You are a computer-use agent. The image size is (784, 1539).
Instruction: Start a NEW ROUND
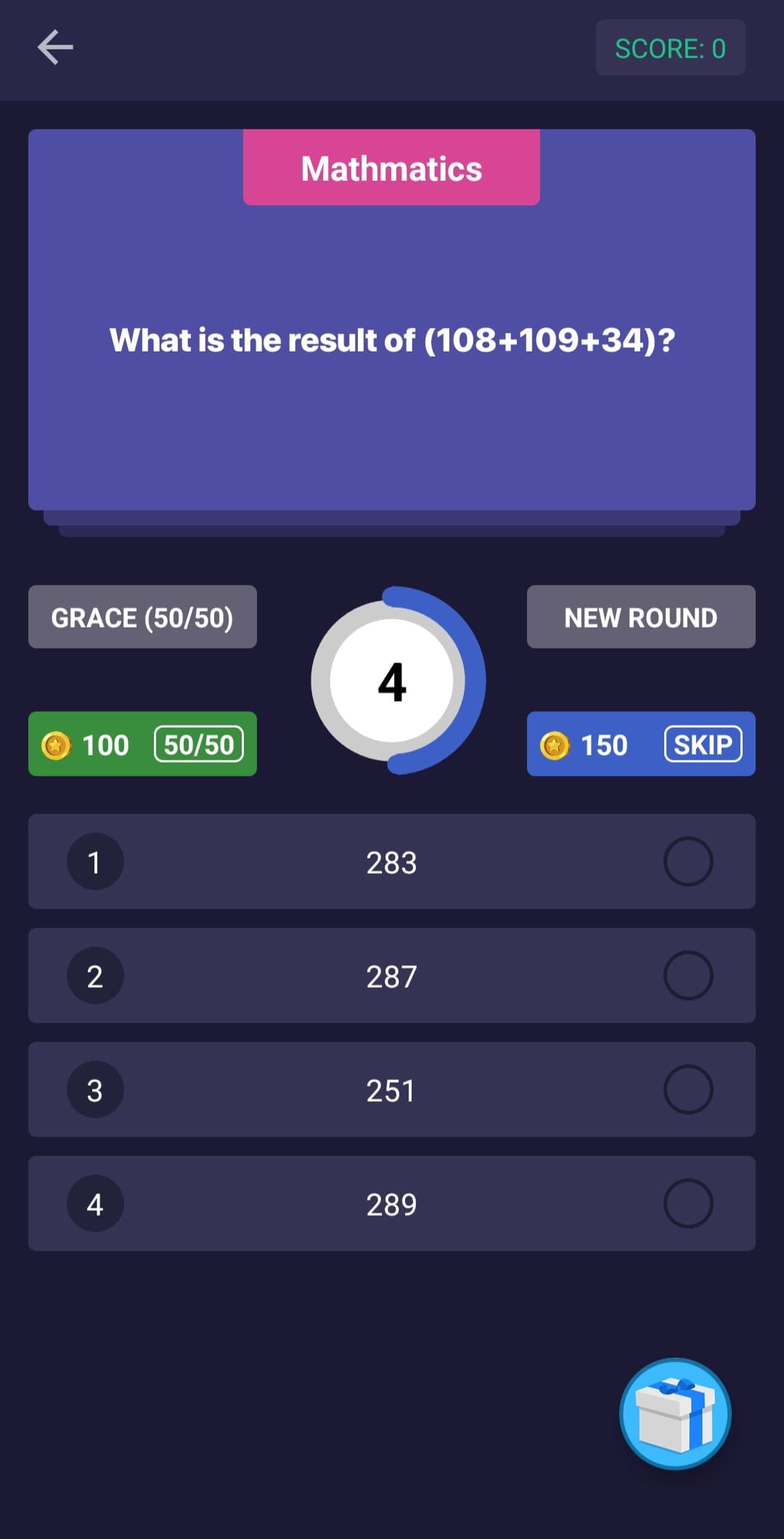(641, 617)
